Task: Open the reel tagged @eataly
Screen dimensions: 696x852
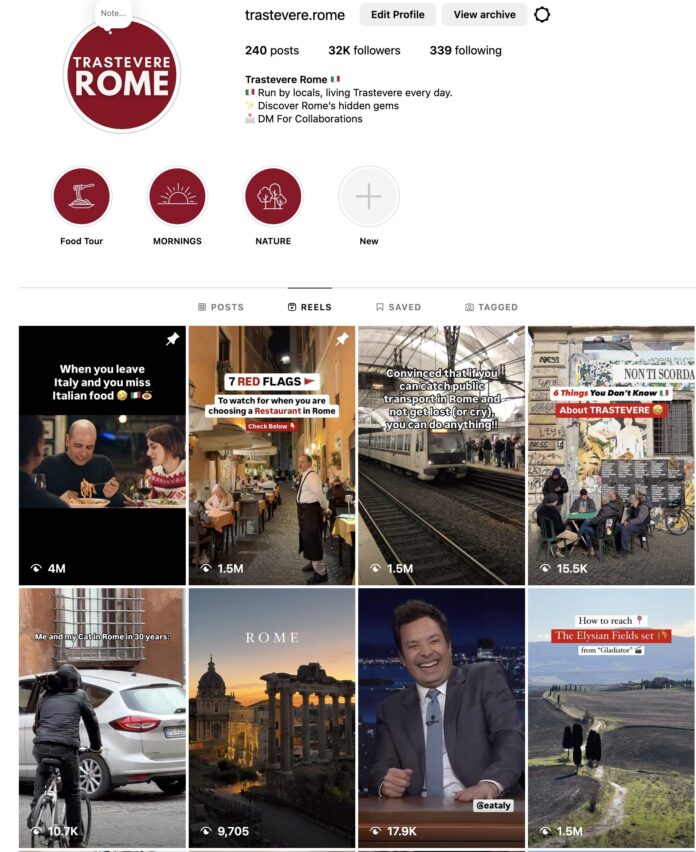Action: pos(441,717)
